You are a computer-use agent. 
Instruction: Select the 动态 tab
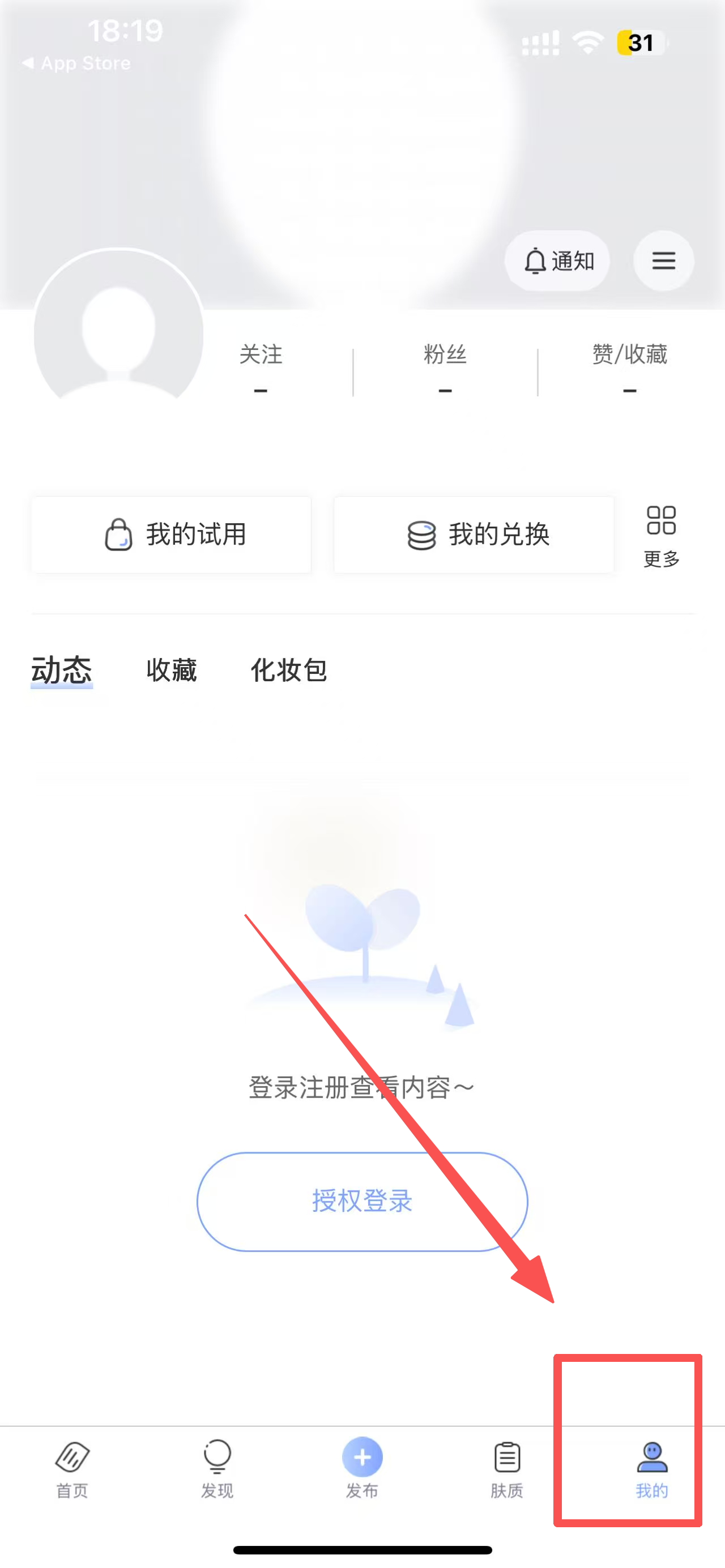click(62, 671)
